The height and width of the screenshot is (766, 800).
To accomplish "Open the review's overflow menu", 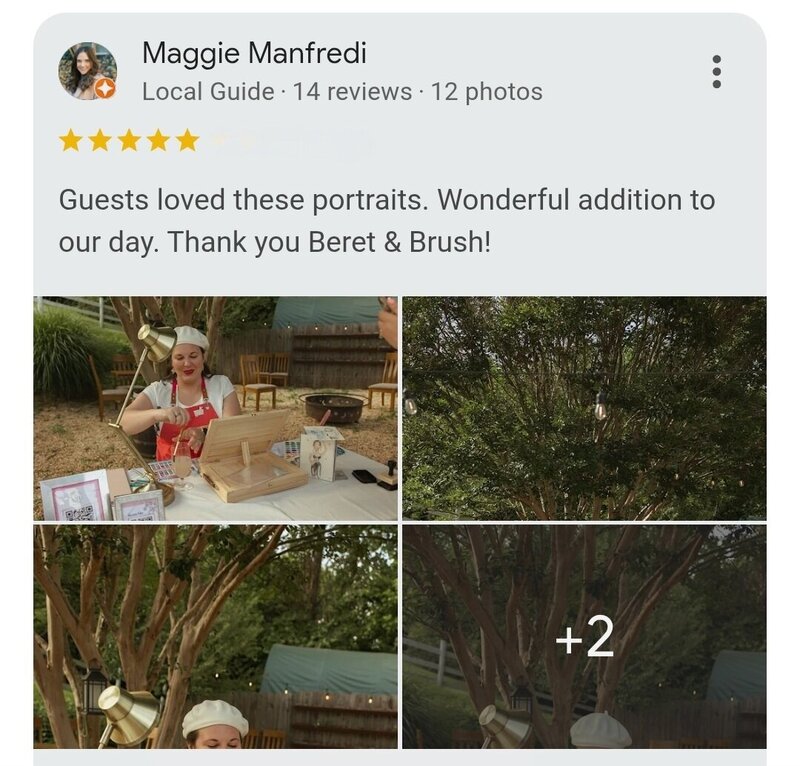I will [x=716, y=72].
